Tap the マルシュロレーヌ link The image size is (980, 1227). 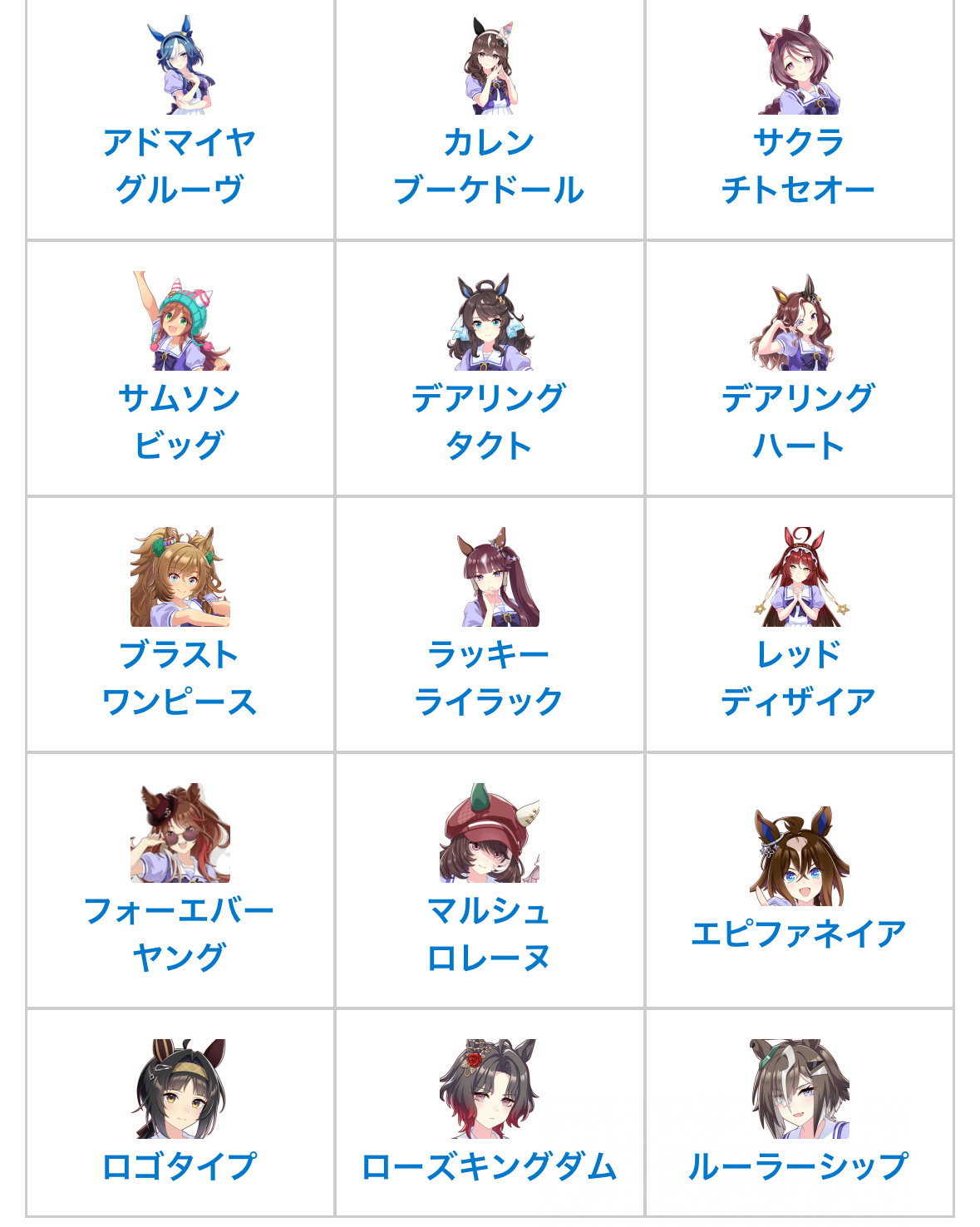[x=489, y=934]
